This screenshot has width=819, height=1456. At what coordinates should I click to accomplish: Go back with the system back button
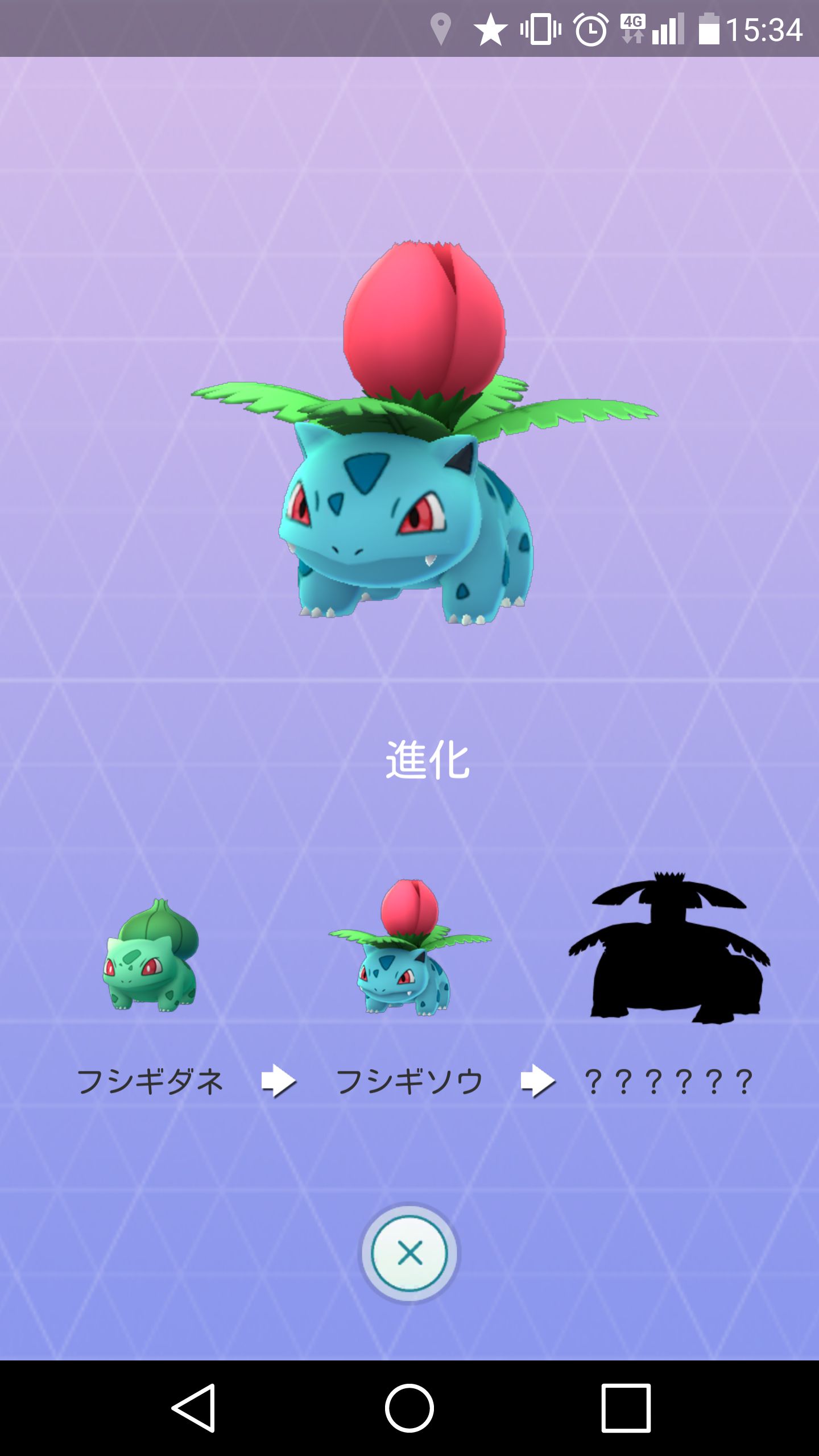[x=194, y=1408]
